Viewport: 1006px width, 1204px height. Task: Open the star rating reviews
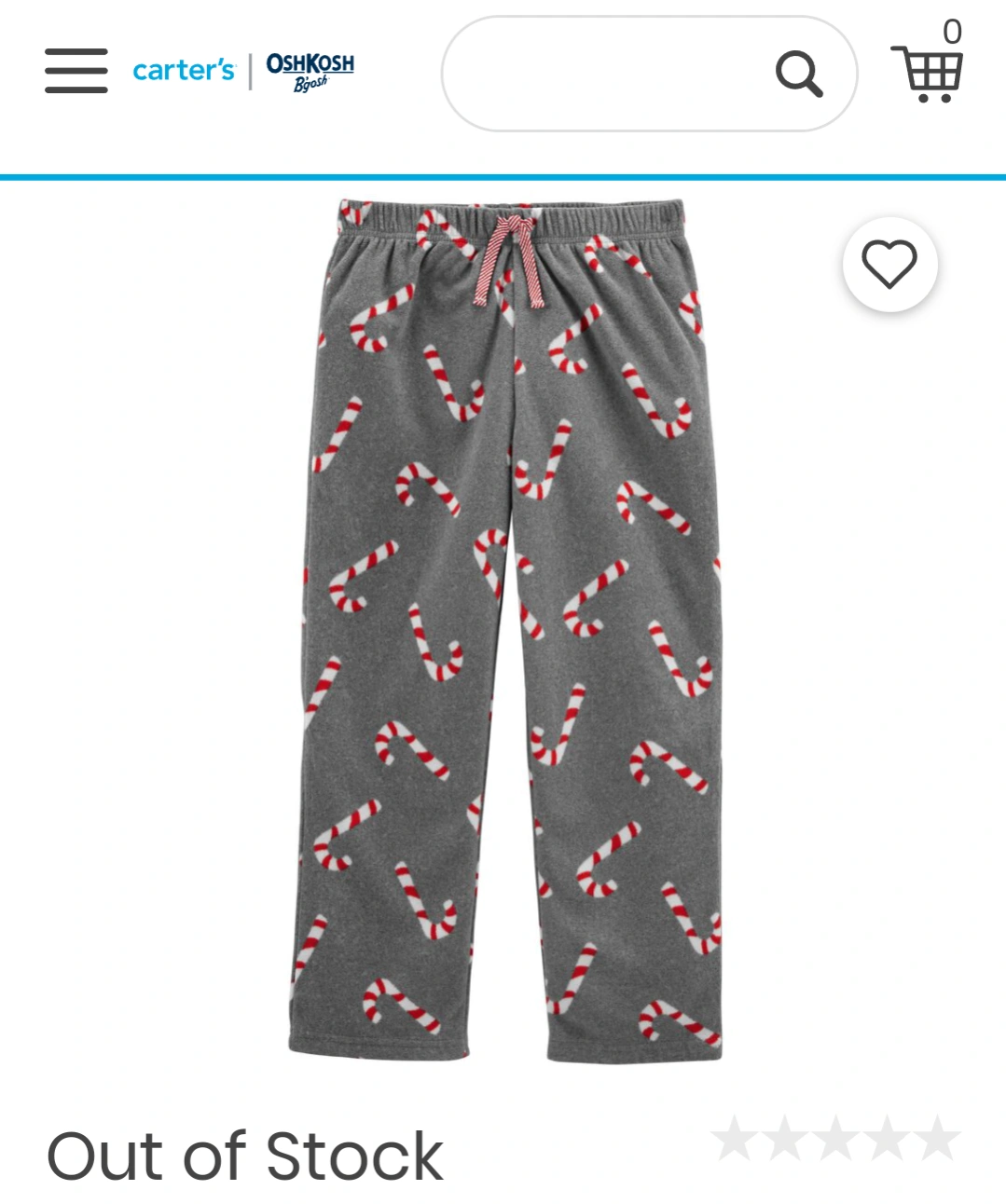[x=834, y=1139]
